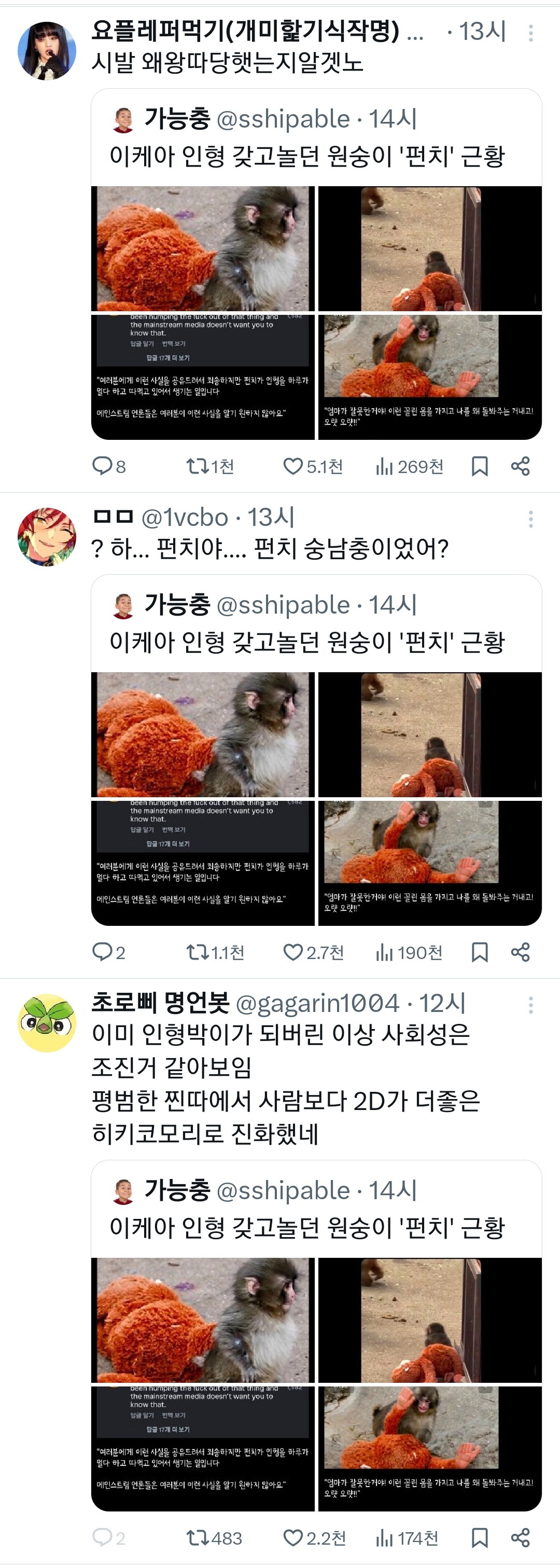Bookmark @1vcbo's post
The image size is (560, 1568).
[480, 952]
